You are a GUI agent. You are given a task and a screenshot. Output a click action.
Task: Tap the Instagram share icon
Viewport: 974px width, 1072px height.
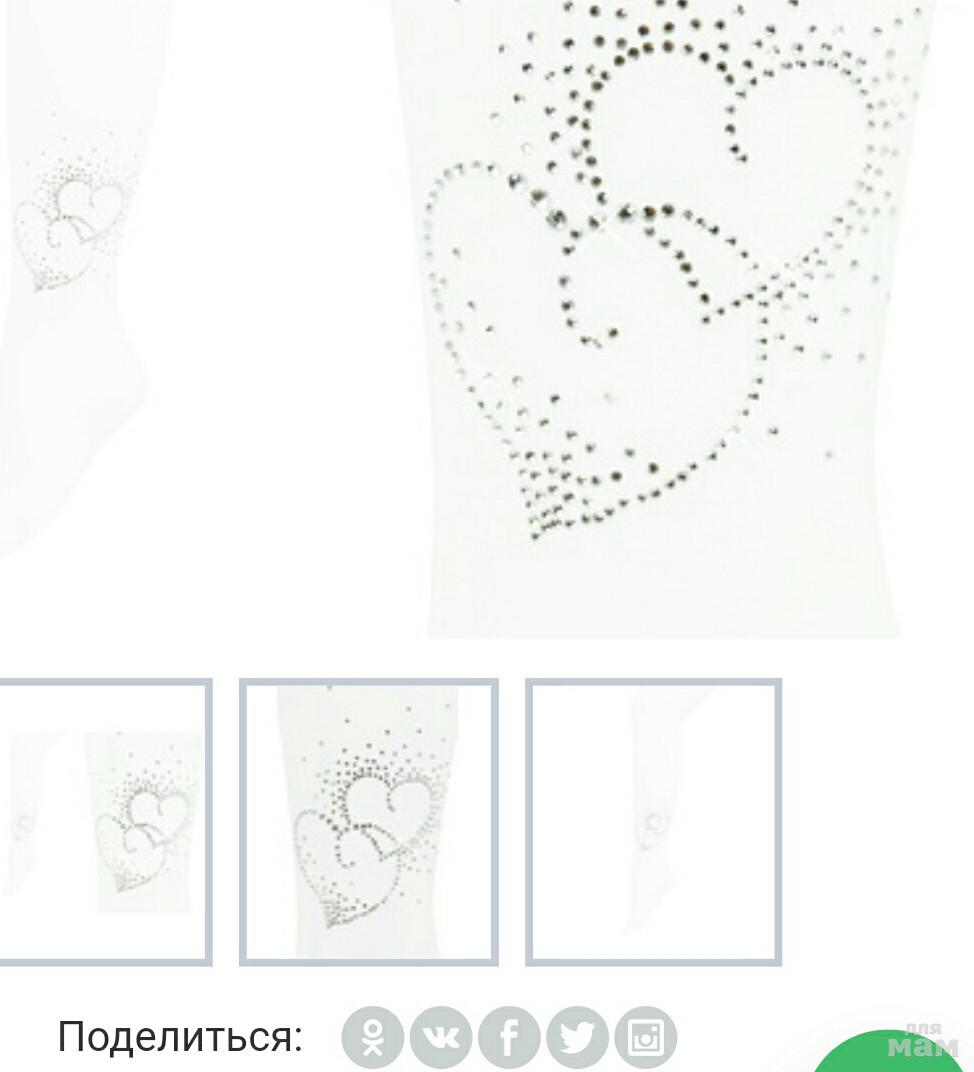(x=646, y=1038)
